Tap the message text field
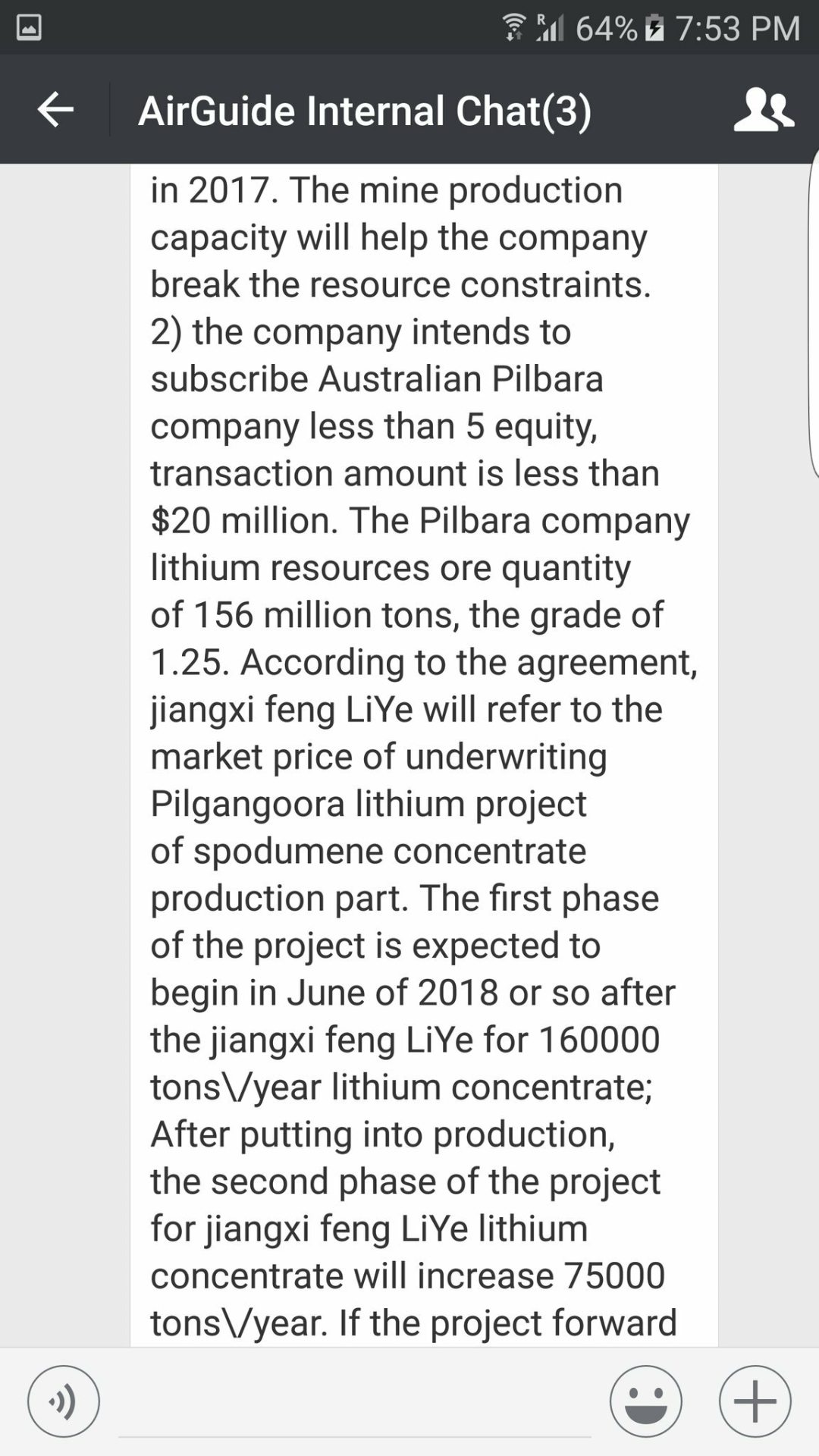Image resolution: width=819 pixels, height=1456 pixels. (x=355, y=1401)
